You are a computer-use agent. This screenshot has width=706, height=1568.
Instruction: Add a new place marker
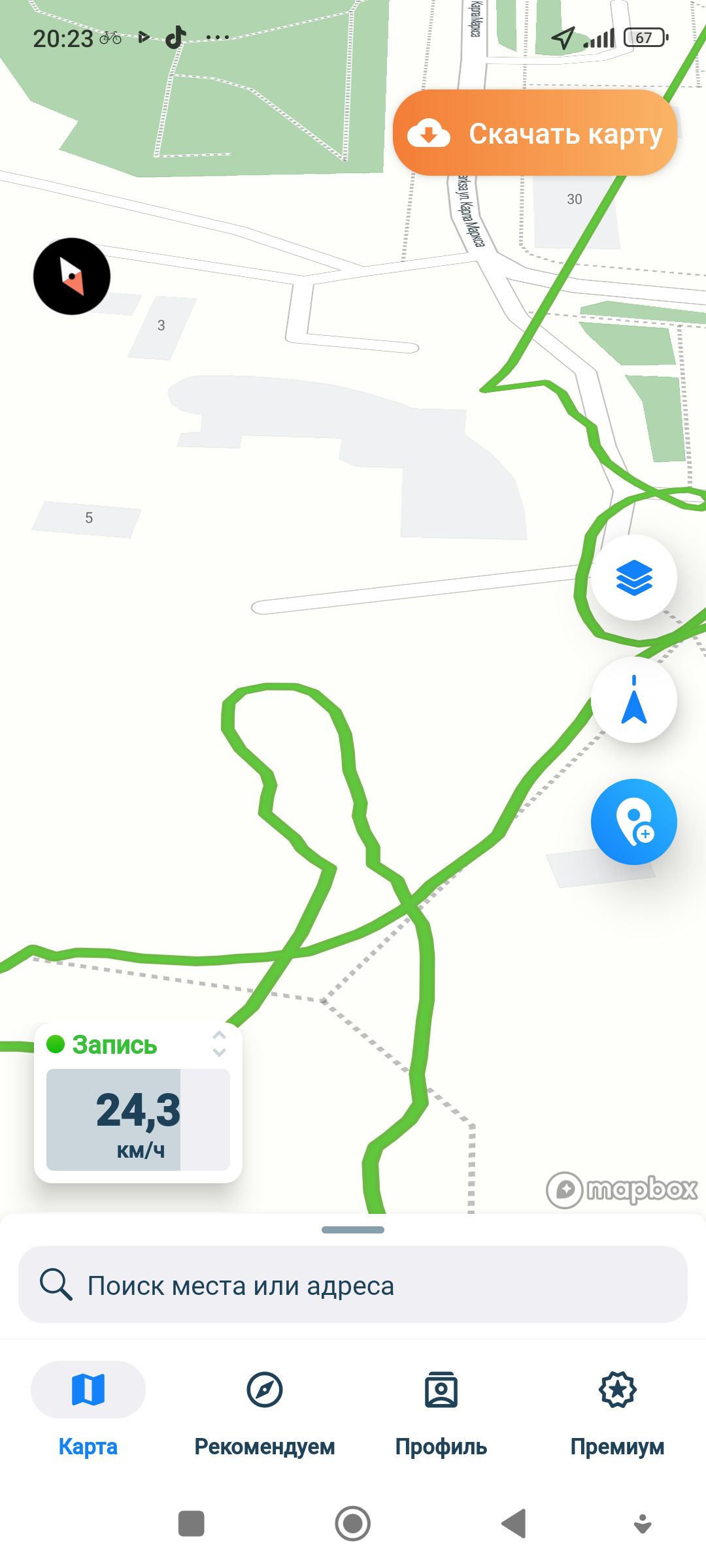coord(633,822)
